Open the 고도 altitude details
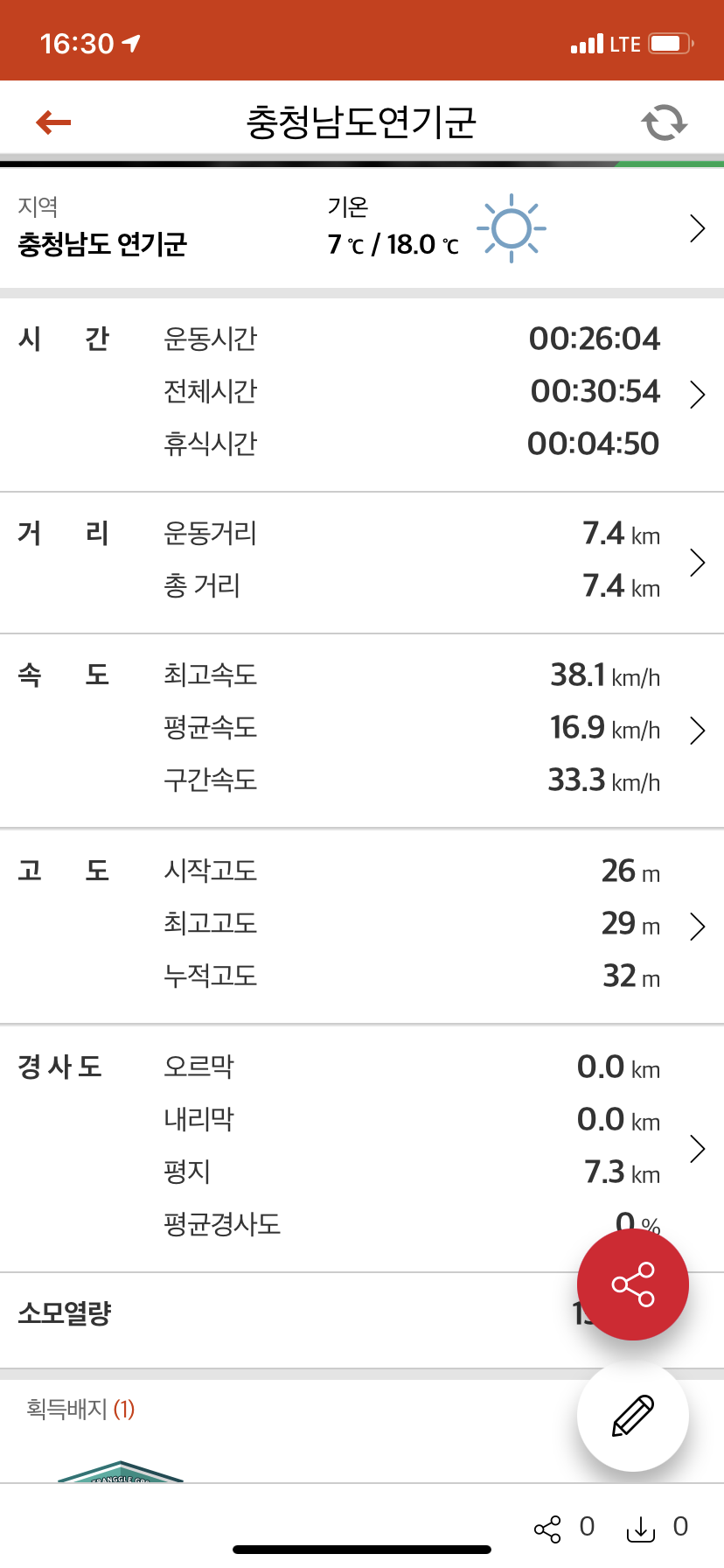 (697, 926)
